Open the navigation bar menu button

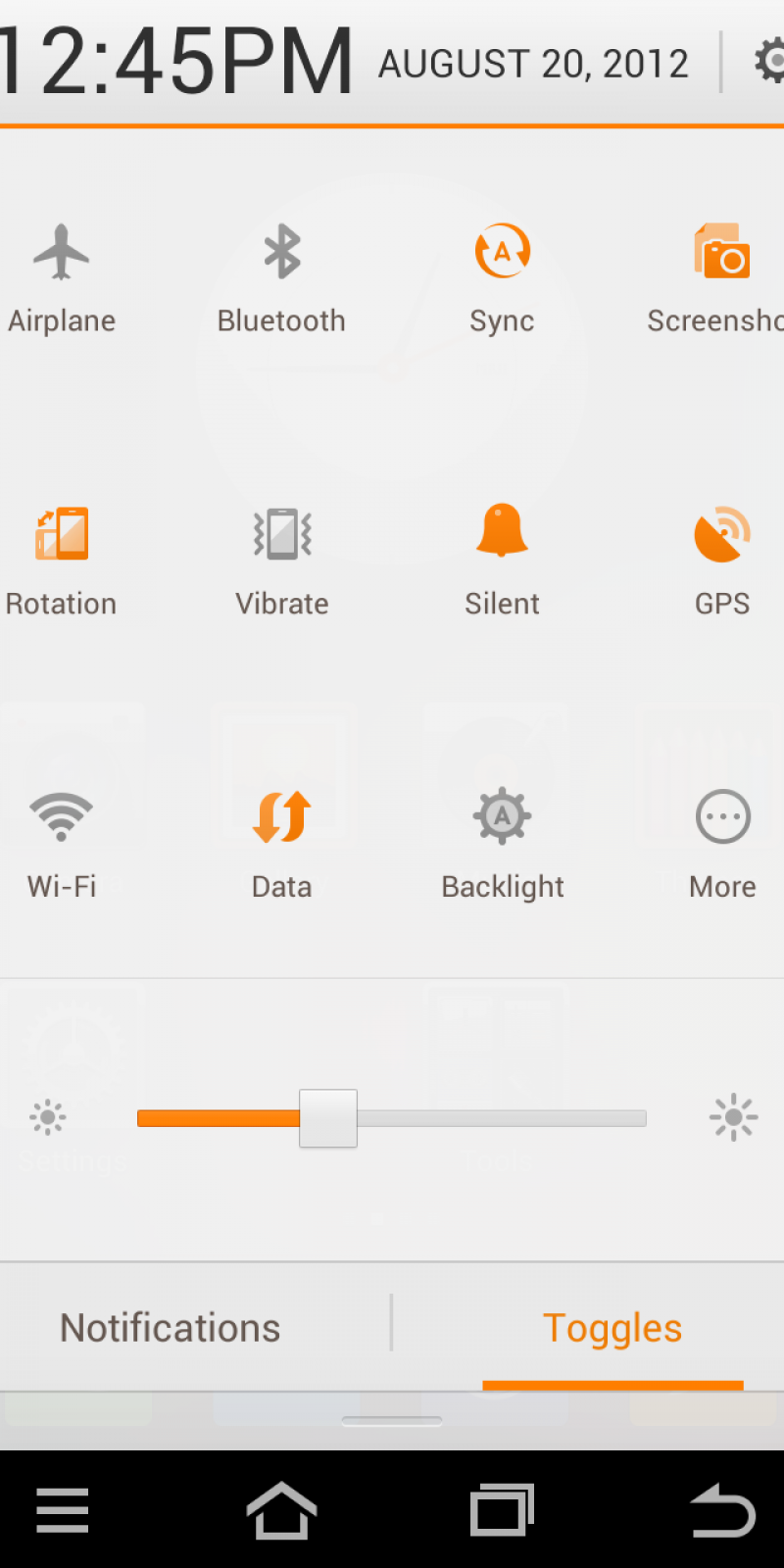pos(62,1510)
